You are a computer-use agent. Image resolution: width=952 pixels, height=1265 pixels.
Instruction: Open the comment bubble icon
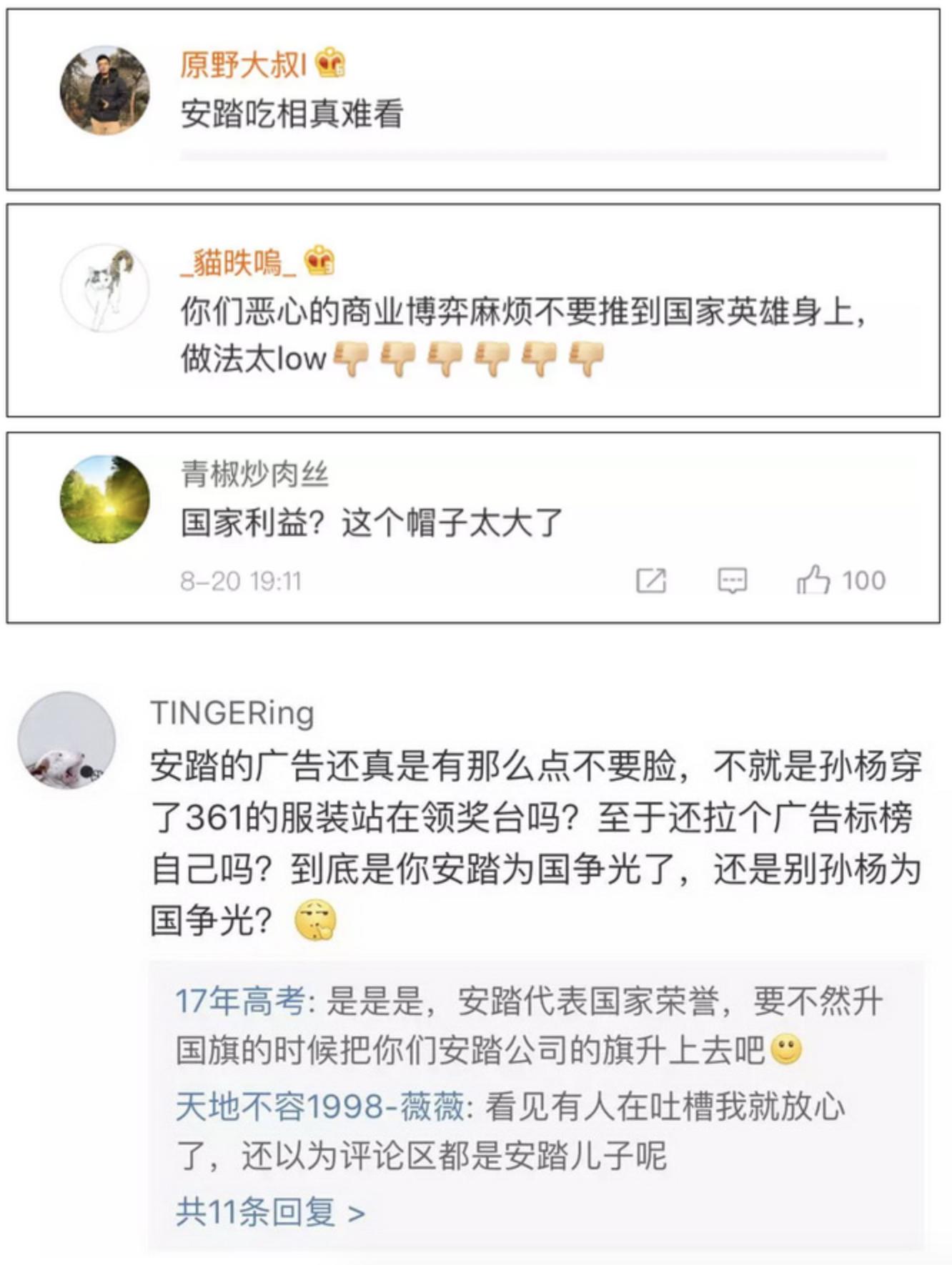tap(732, 579)
